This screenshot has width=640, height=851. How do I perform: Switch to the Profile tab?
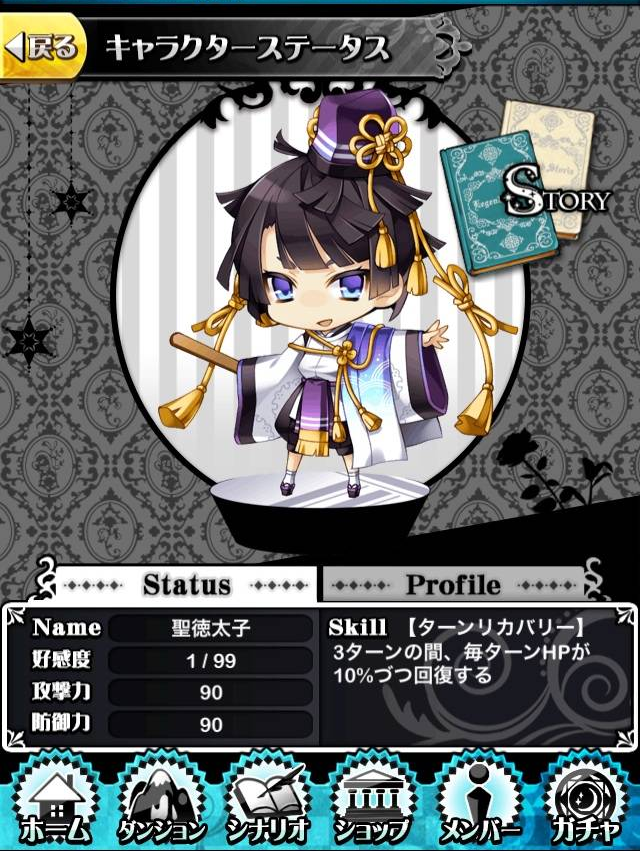(453, 585)
